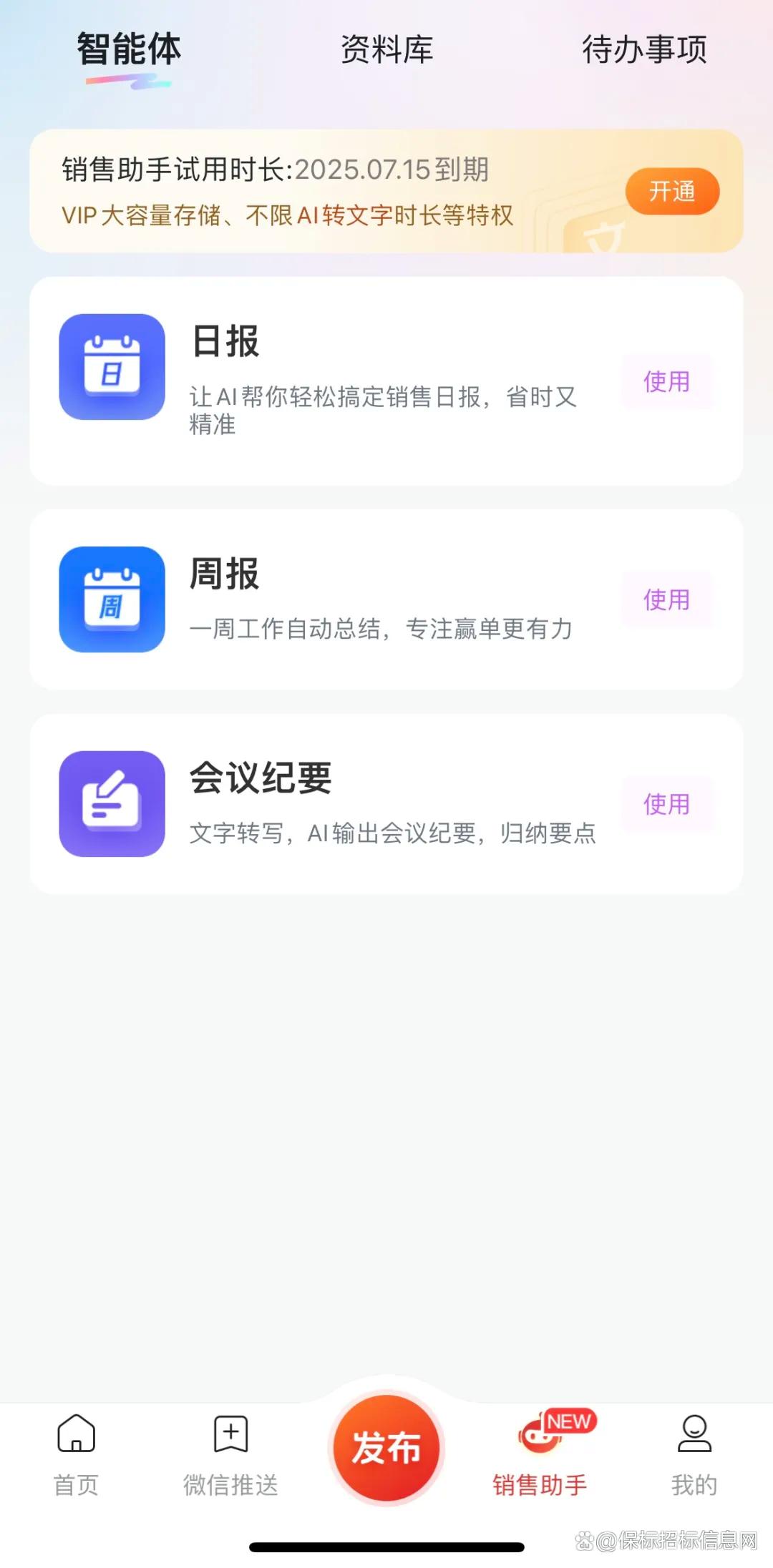This screenshot has width=773, height=1568.
Task: Open the 日报 agent card
Action: coord(386,381)
